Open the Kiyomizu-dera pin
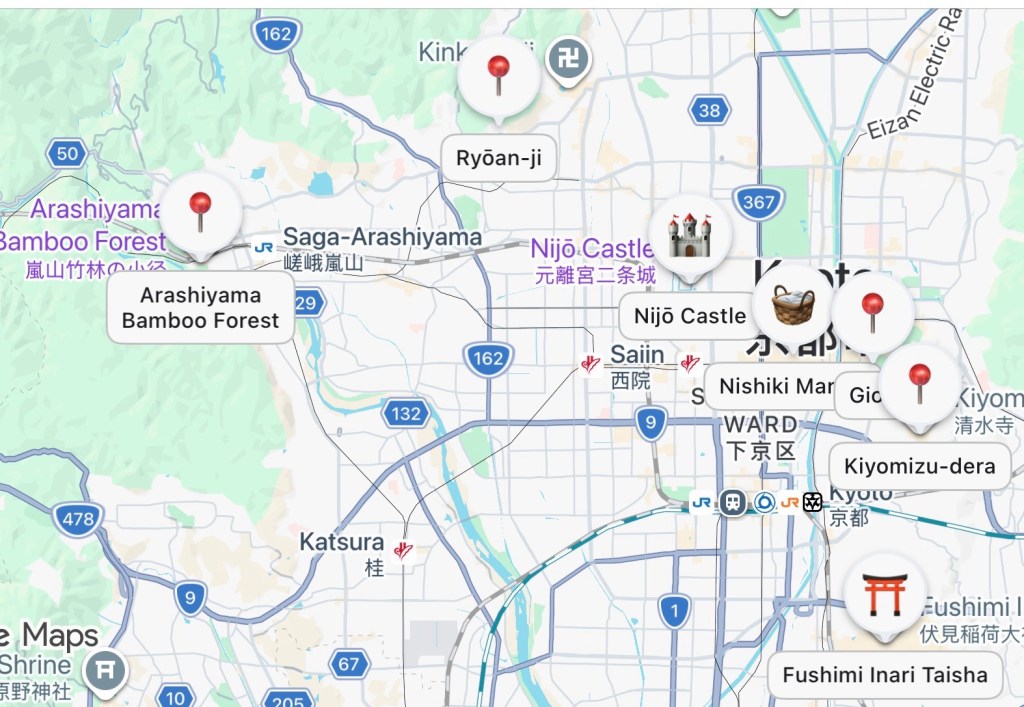Image resolution: width=1024 pixels, height=707 pixels. pos(919,384)
